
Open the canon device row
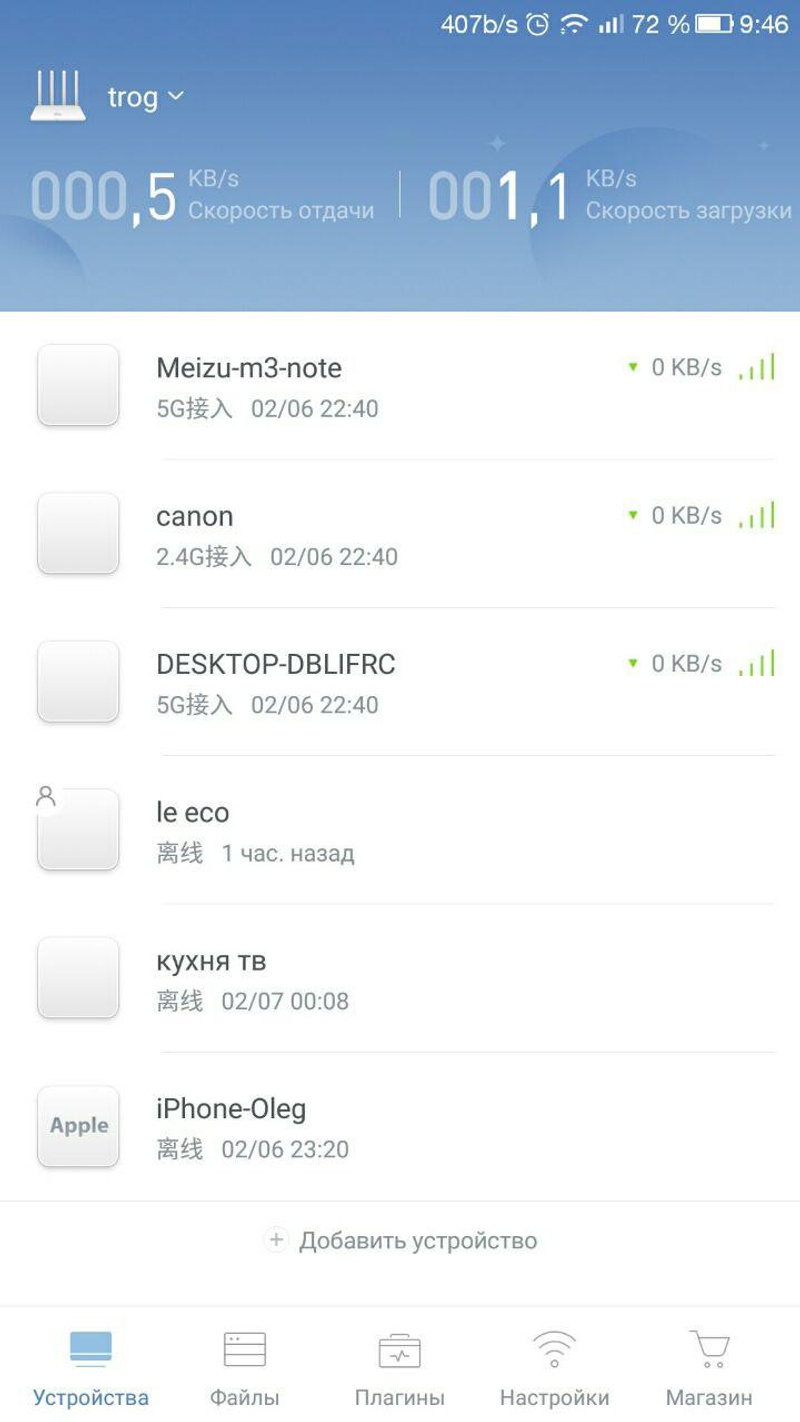coord(400,534)
